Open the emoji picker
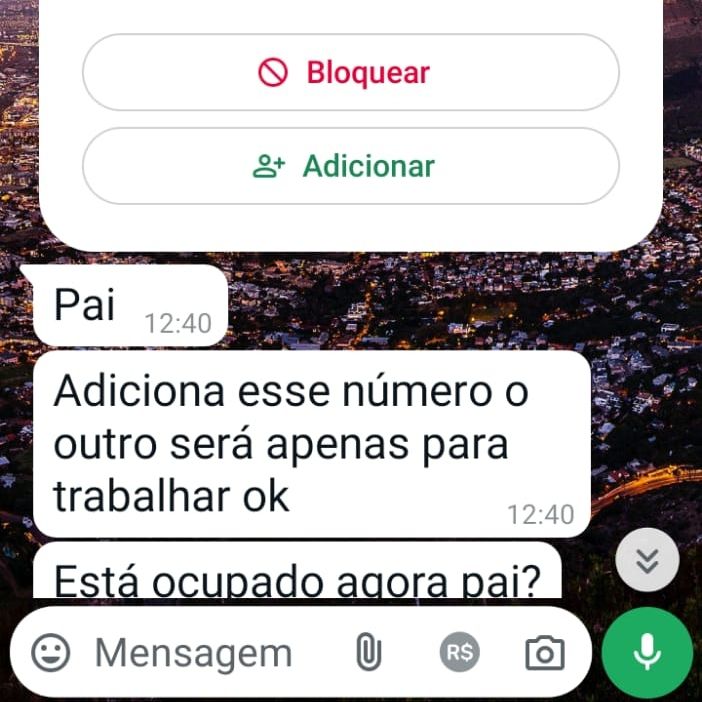The width and height of the screenshot is (702, 702). 51,653
